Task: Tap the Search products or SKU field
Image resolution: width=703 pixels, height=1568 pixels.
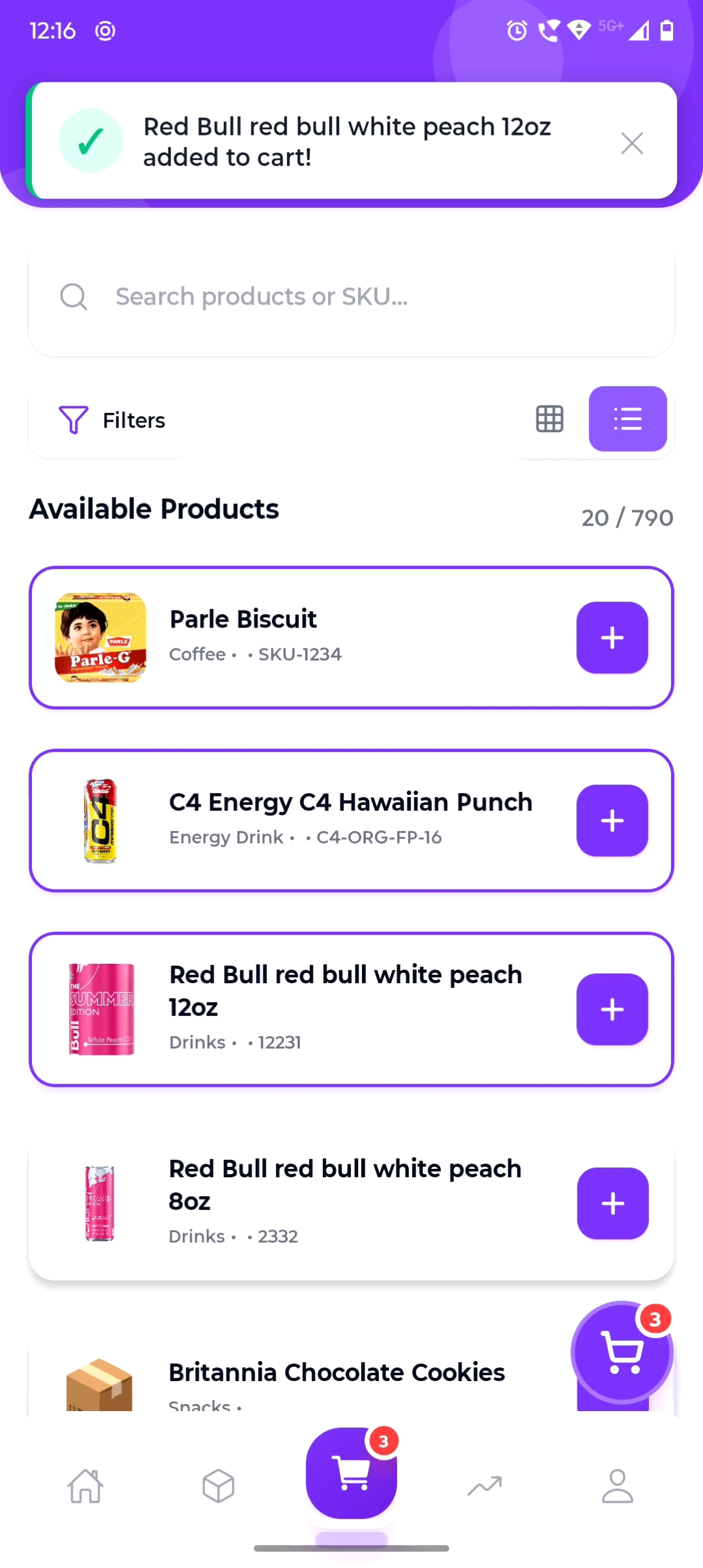Action: pyautogui.click(x=351, y=297)
